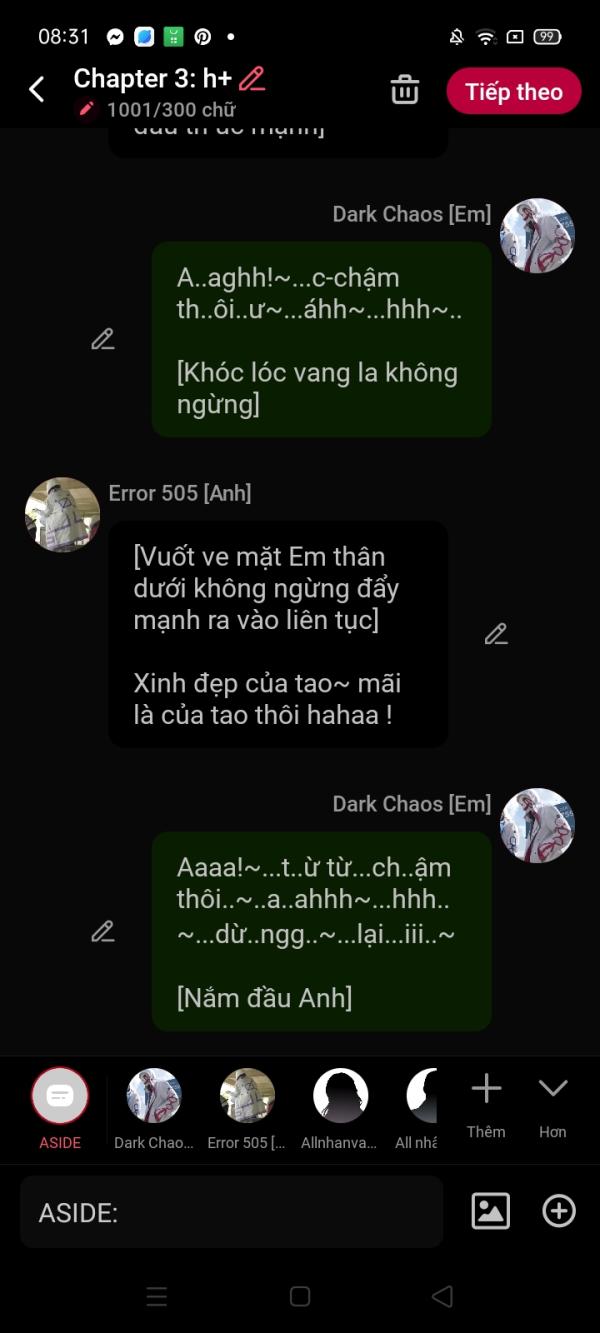600x1333 pixels.
Task: Edit Error 505 message Xinh đẹp của tao
Action: [x=496, y=634]
